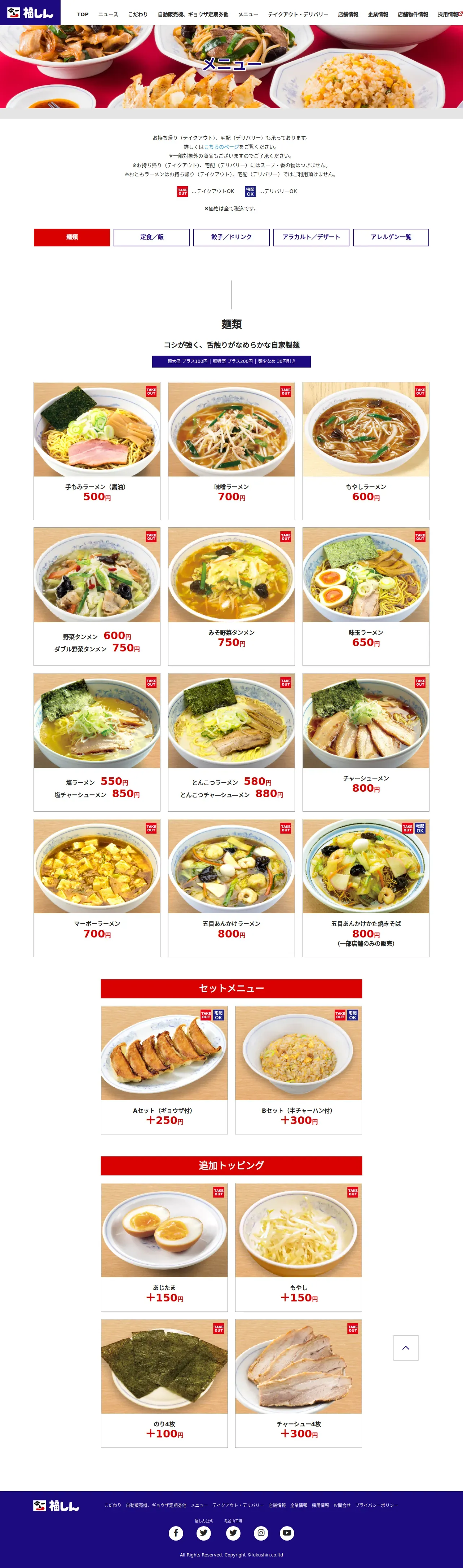Image resolution: width=463 pixels, height=1568 pixels.
Task: Open 採用情報 external link in header
Action: point(449,14)
